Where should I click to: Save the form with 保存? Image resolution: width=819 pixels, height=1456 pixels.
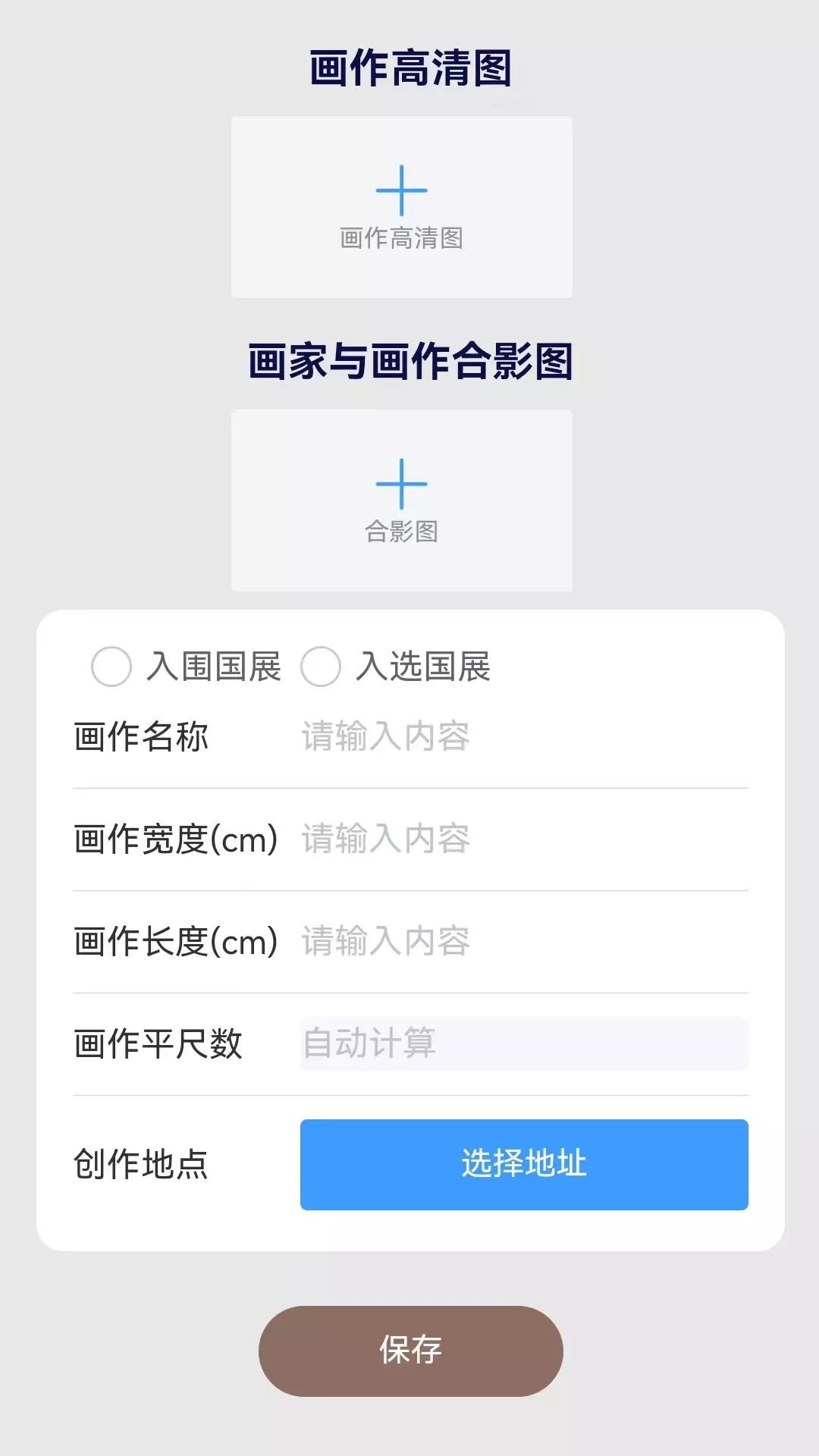(410, 1351)
